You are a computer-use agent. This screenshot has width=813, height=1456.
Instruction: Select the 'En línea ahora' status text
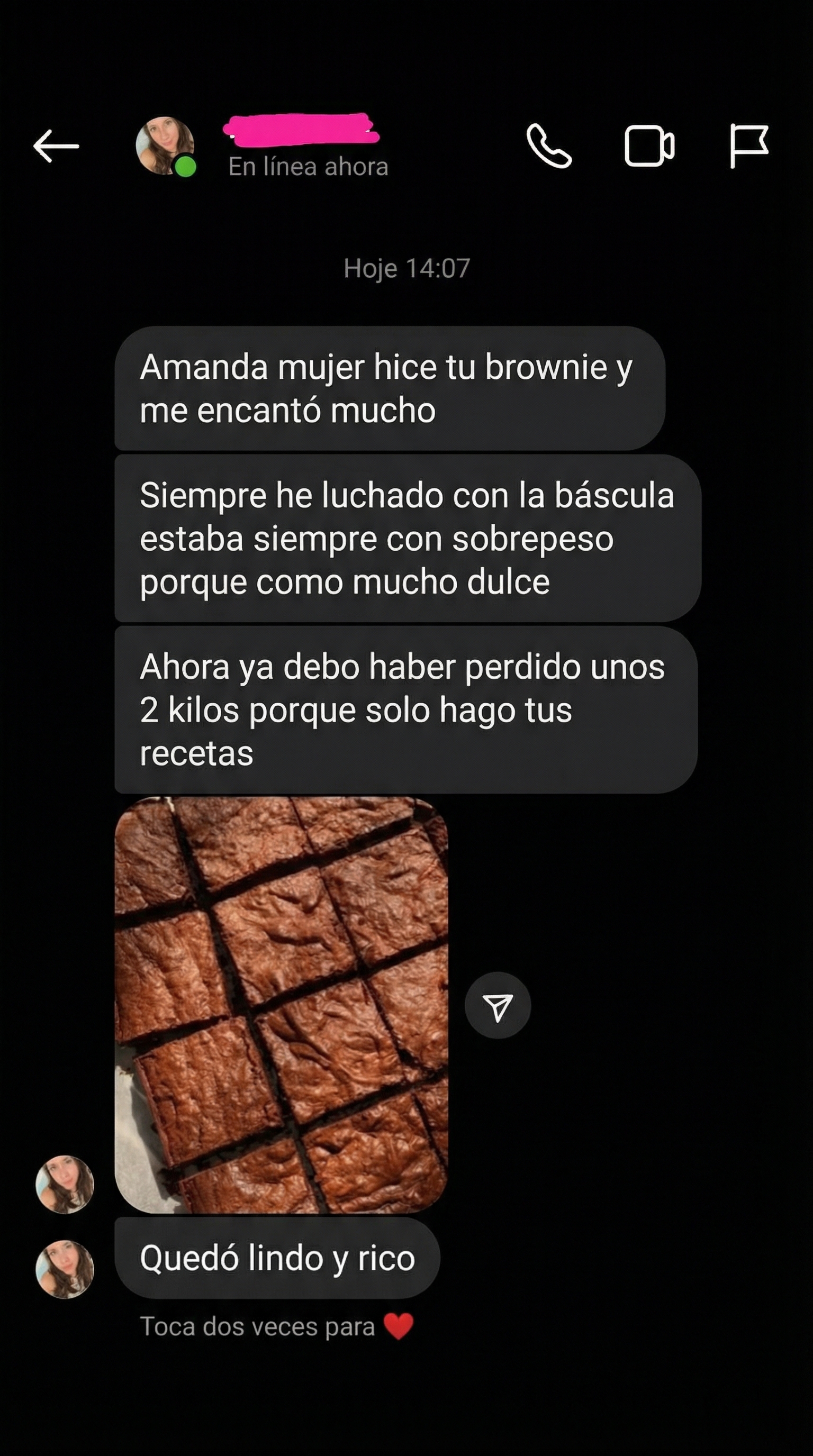click(x=308, y=167)
